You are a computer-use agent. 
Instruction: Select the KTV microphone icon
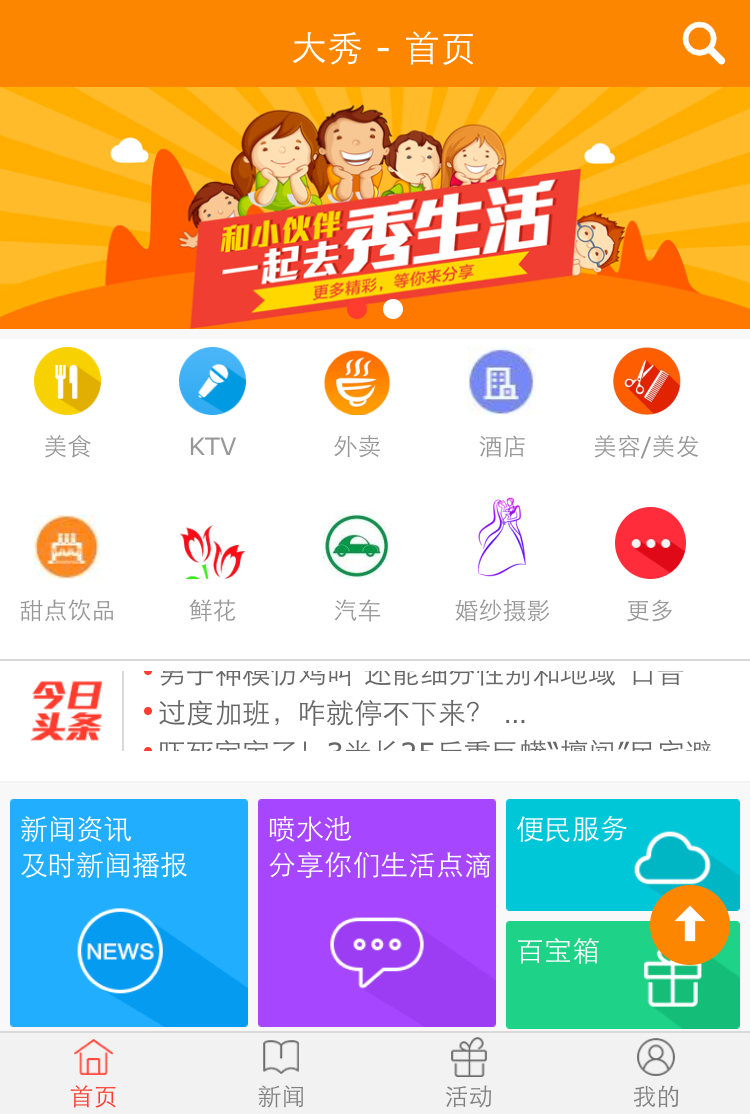(x=212, y=381)
